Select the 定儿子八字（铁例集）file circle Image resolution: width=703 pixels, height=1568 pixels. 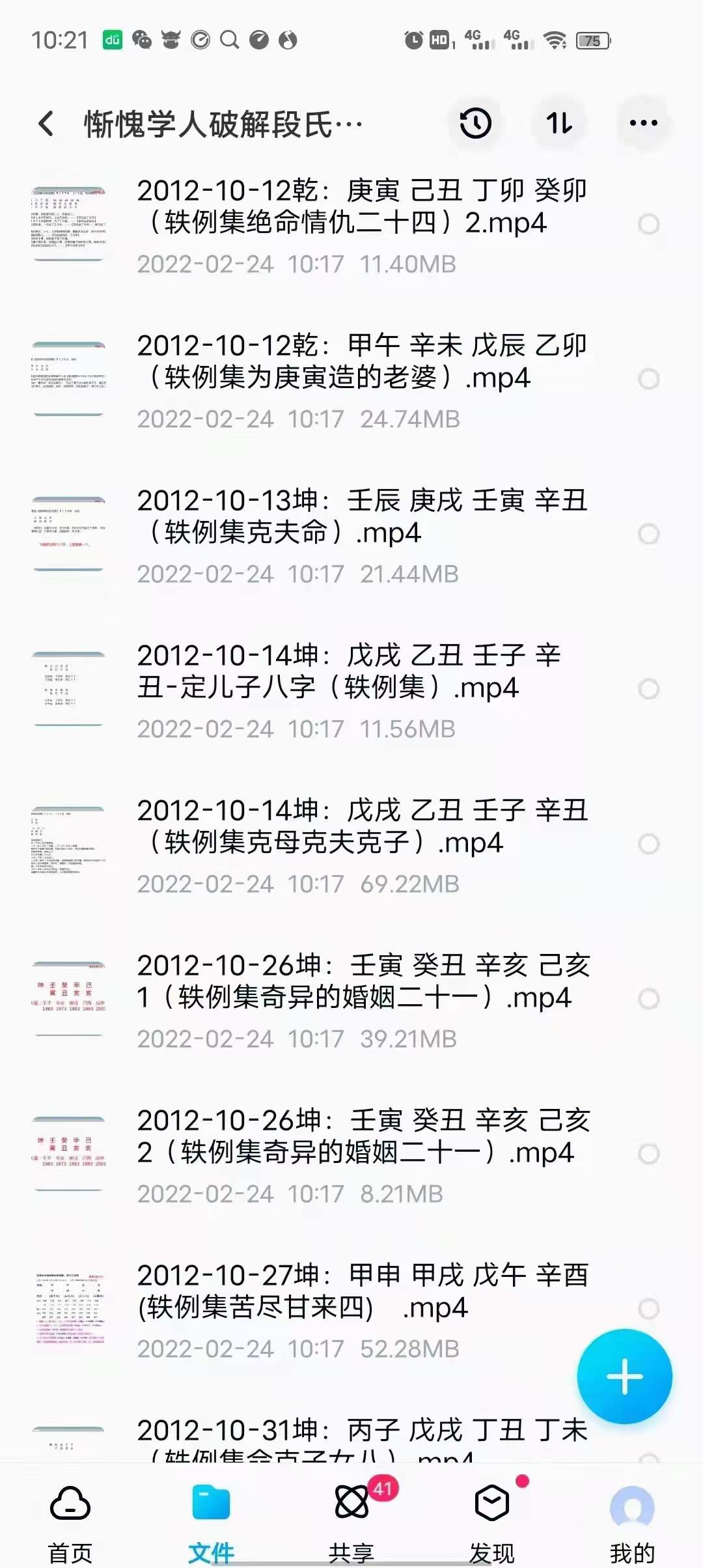(648, 689)
